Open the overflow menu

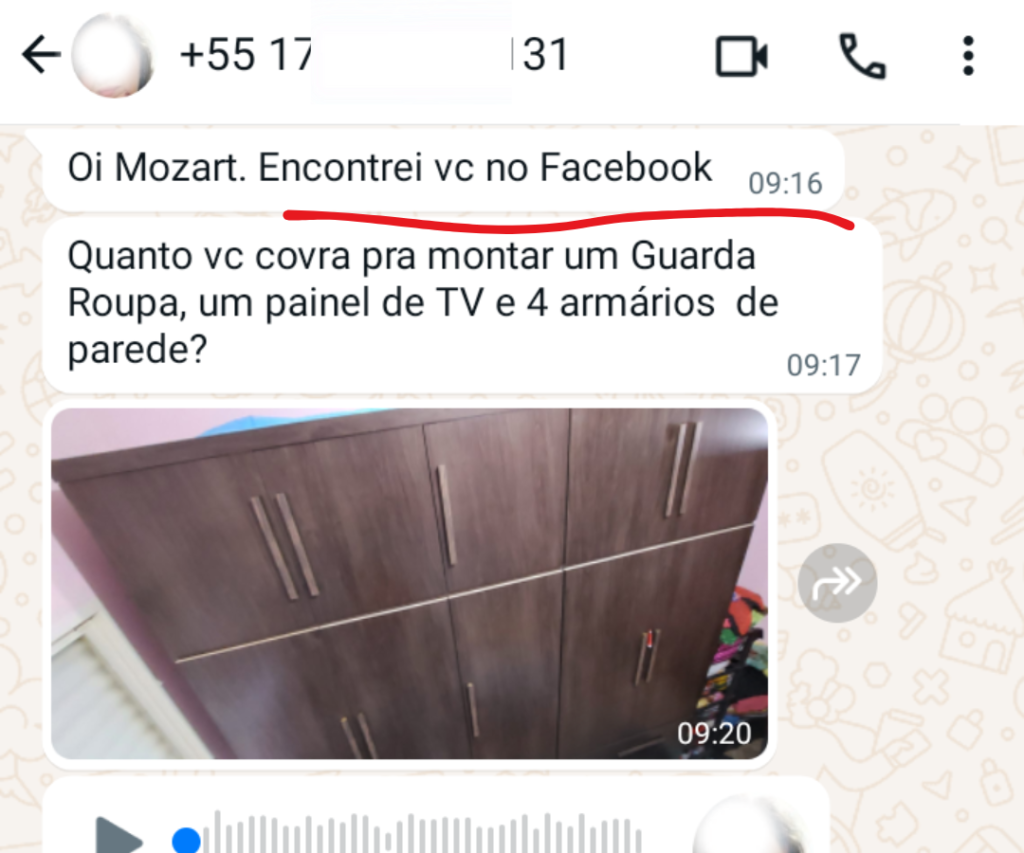967,57
